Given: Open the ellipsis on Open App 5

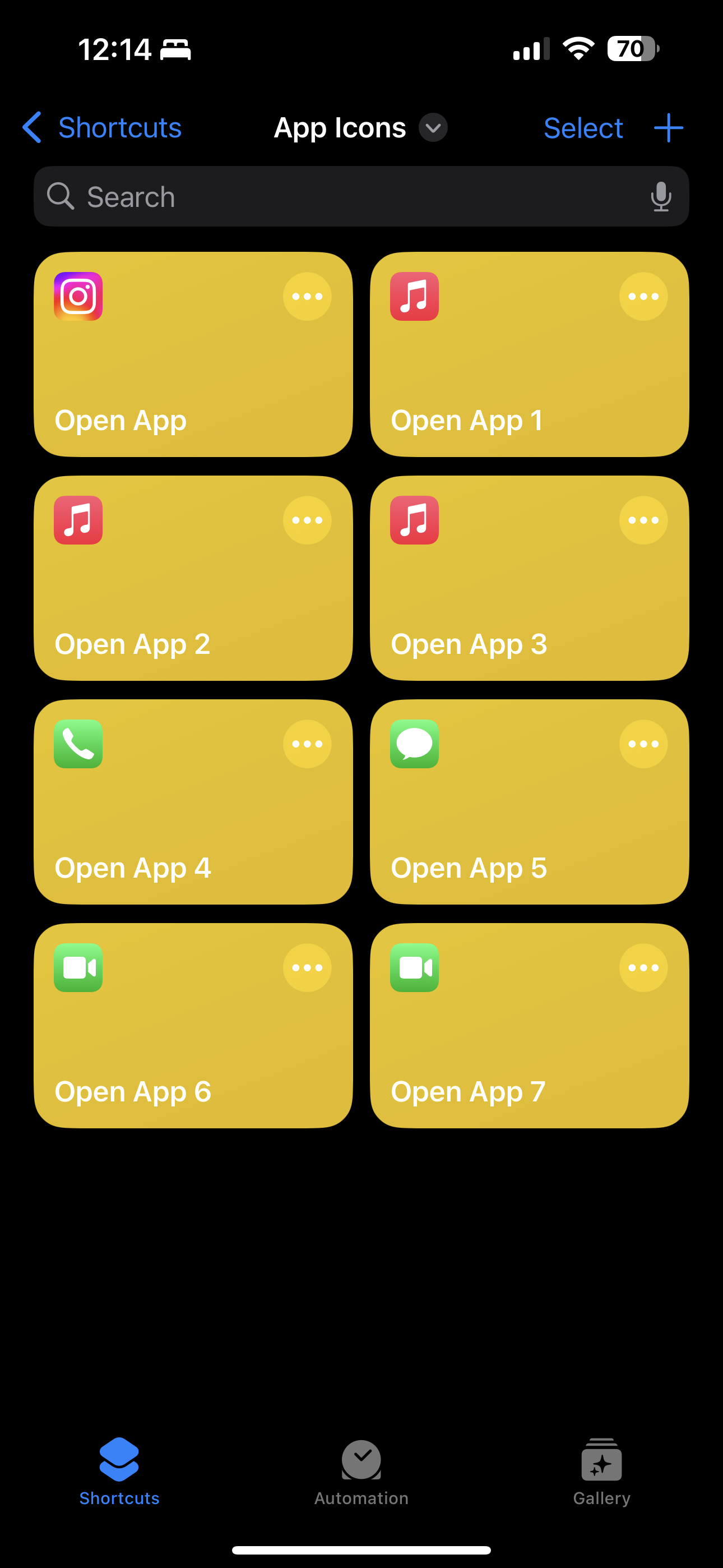Looking at the screenshot, I should coord(643,744).
